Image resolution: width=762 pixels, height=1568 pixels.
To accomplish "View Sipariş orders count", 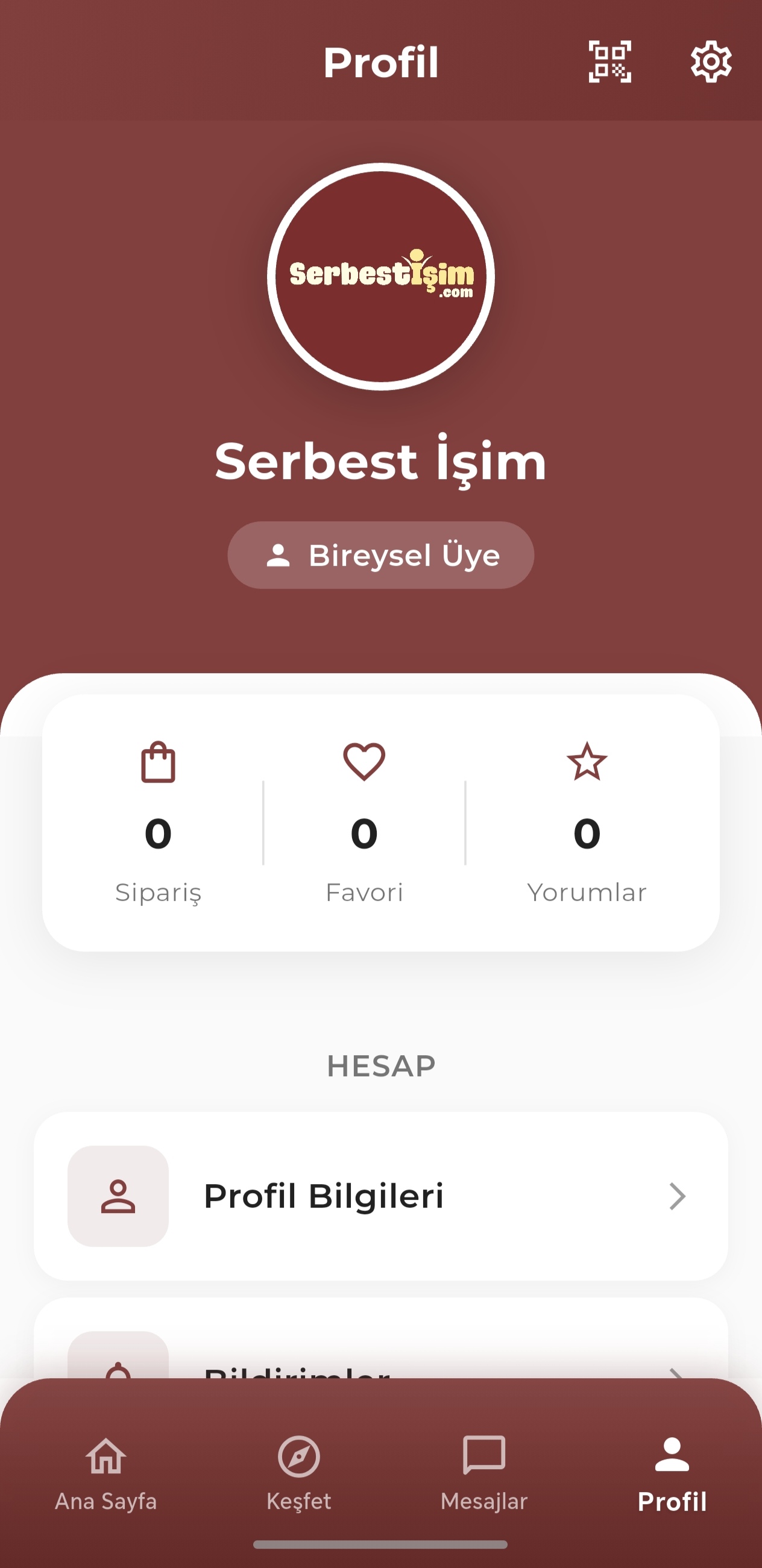I will click(159, 823).
